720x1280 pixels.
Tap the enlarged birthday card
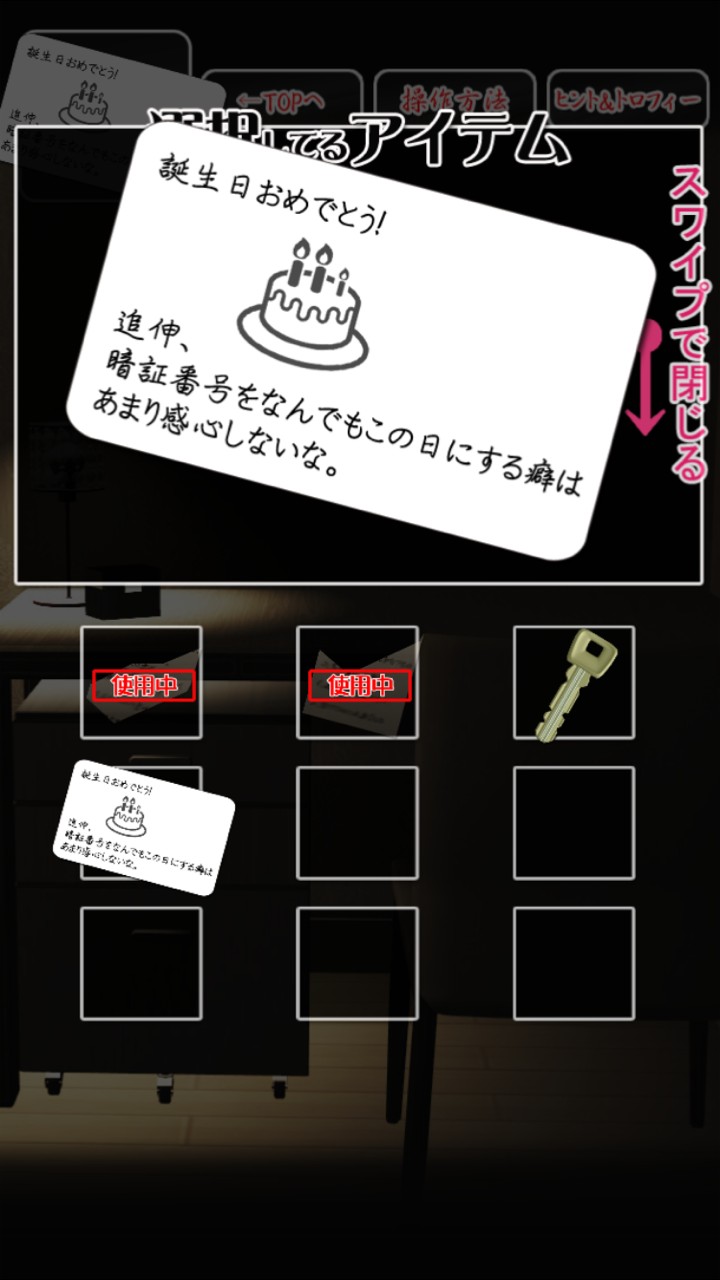[x=360, y=340]
